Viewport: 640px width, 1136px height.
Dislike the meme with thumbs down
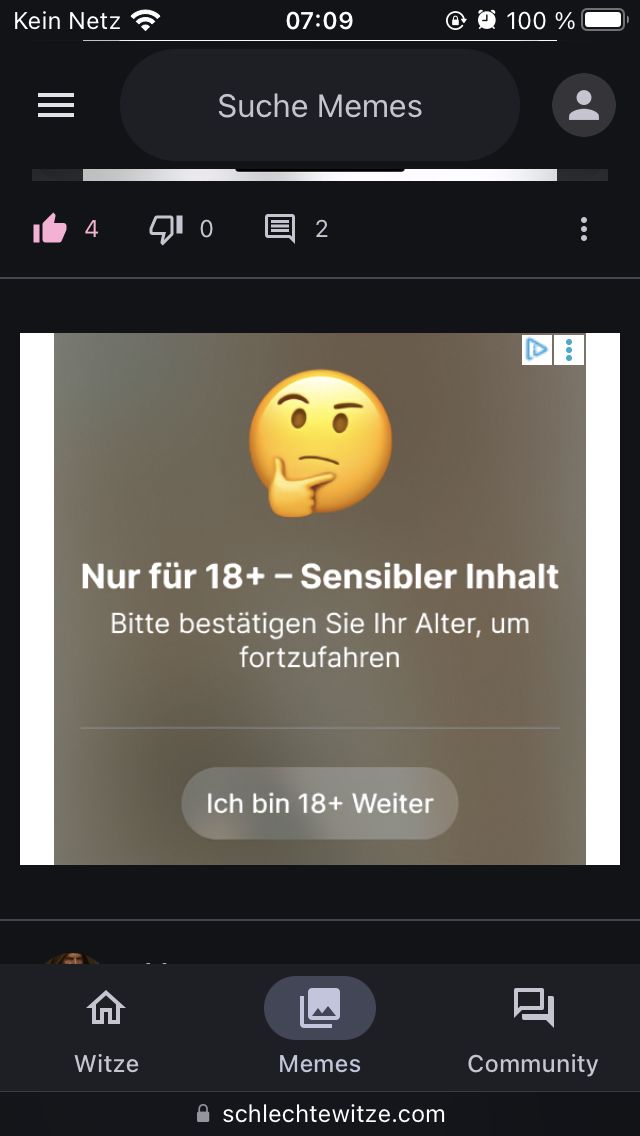166,230
